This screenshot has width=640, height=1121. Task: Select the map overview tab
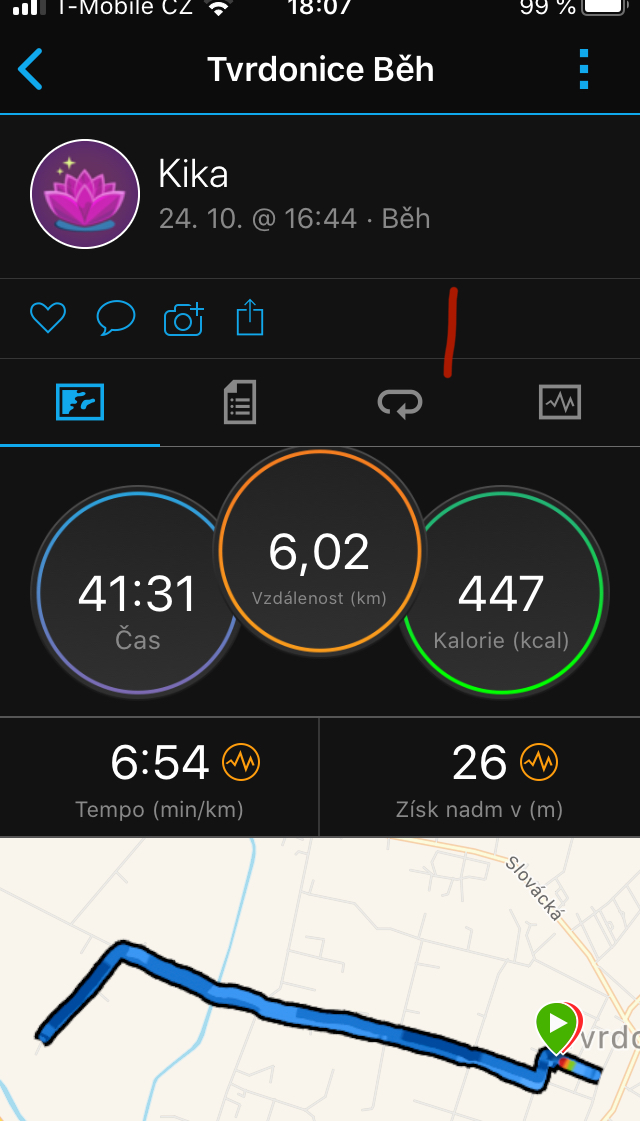80,402
